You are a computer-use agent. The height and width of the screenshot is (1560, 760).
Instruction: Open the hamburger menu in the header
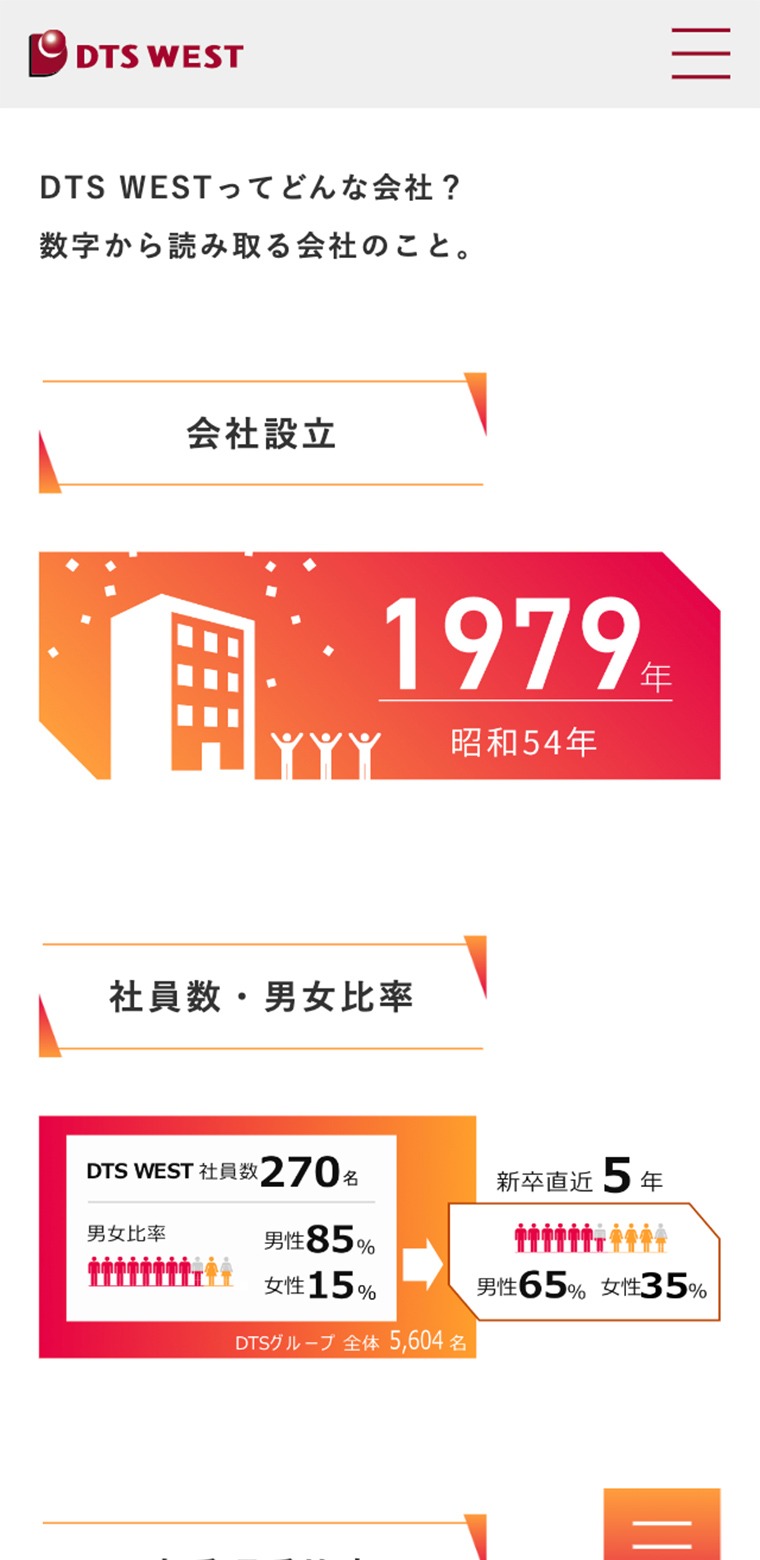point(700,54)
